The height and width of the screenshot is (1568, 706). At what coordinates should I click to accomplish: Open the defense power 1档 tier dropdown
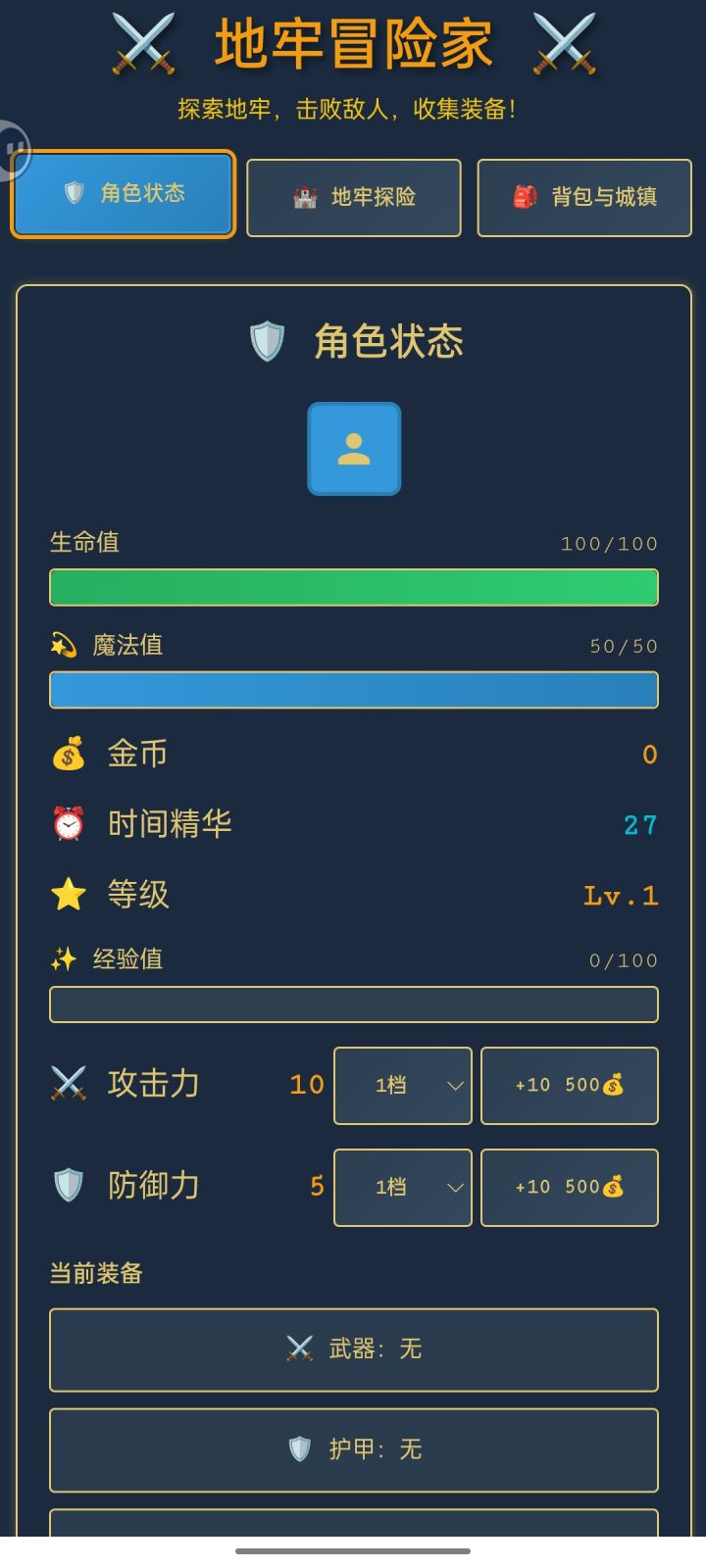pos(402,1187)
